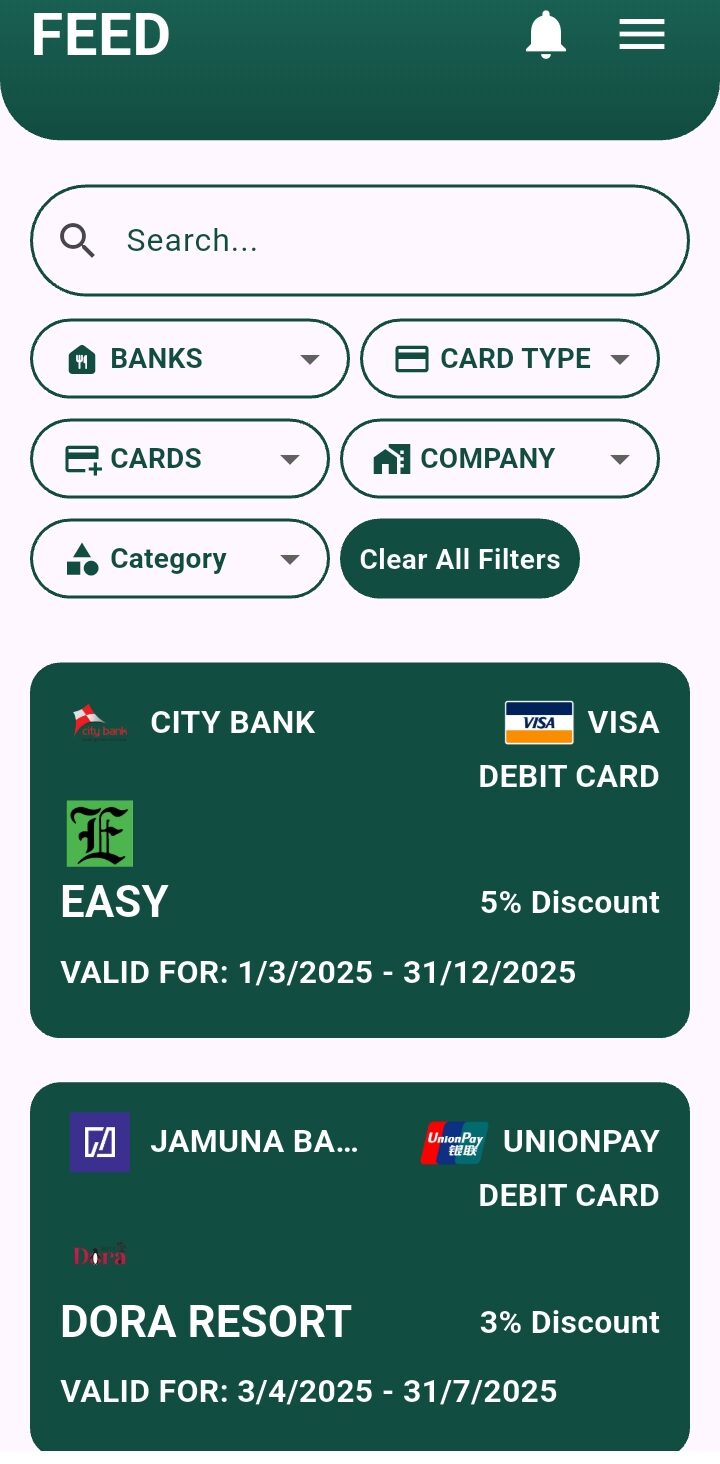Tap the Search field
Viewport: 720px width, 1464px height.
coord(360,240)
